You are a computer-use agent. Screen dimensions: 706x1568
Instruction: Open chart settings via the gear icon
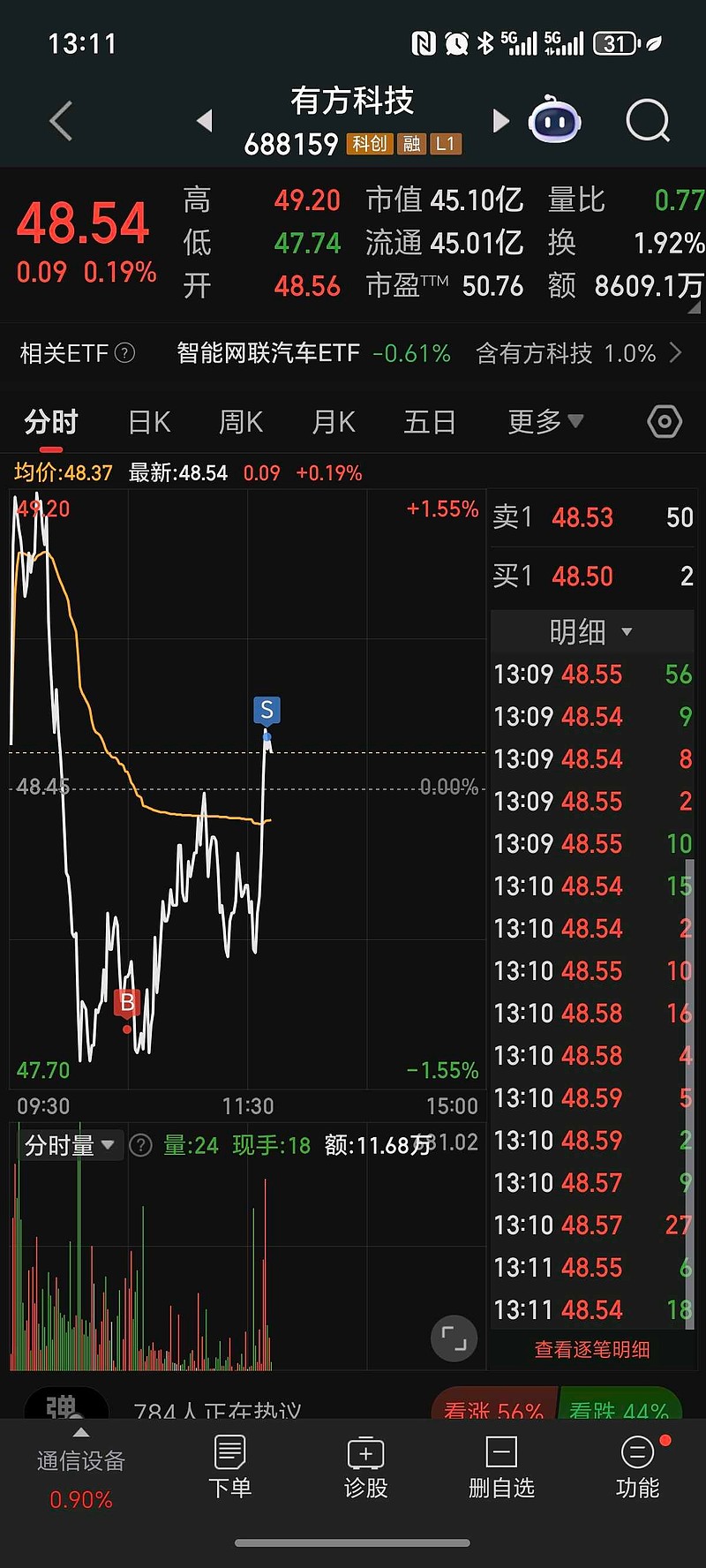click(x=664, y=422)
